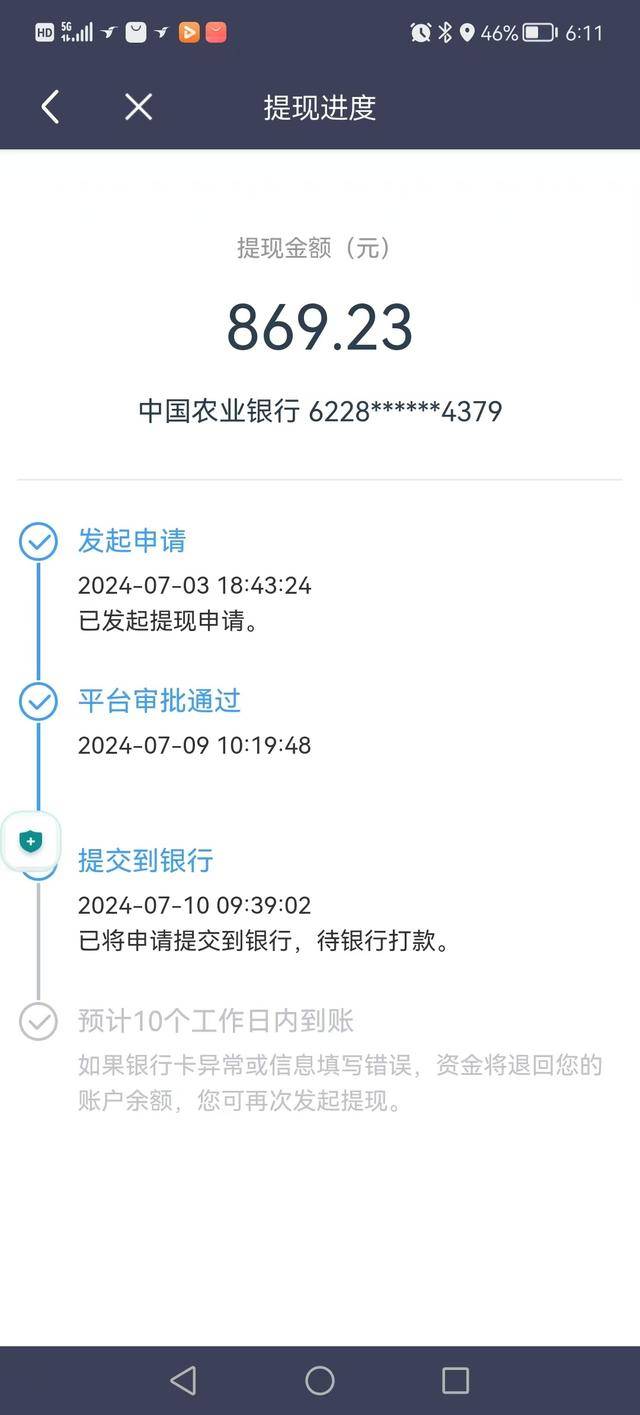Open the recent apps overview
Image resolution: width=640 pixels, height=1415 pixels.
pyautogui.click(x=455, y=1381)
